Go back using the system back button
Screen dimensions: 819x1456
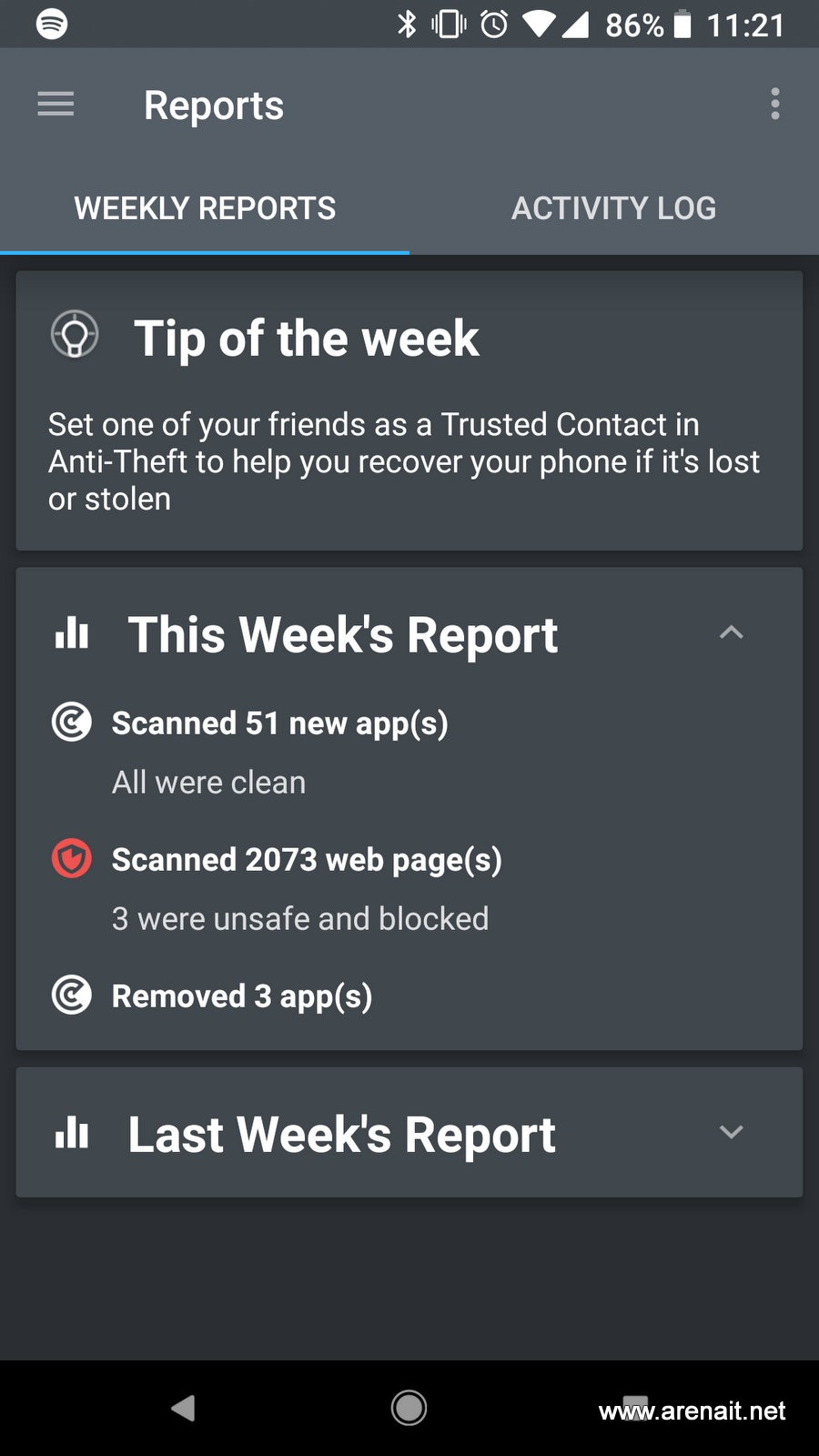pos(183,1408)
